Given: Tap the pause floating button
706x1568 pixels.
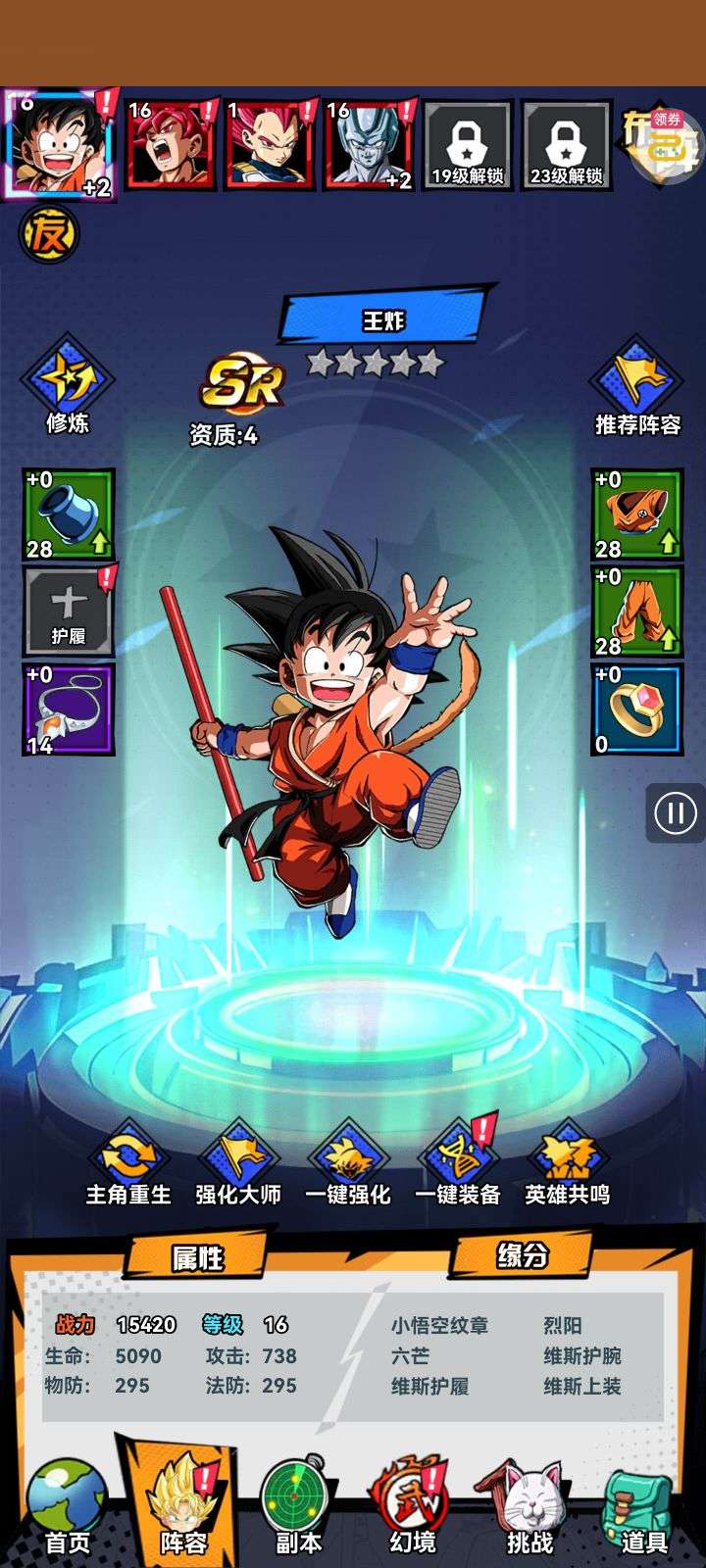Looking at the screenshot, I should (675, 813).
